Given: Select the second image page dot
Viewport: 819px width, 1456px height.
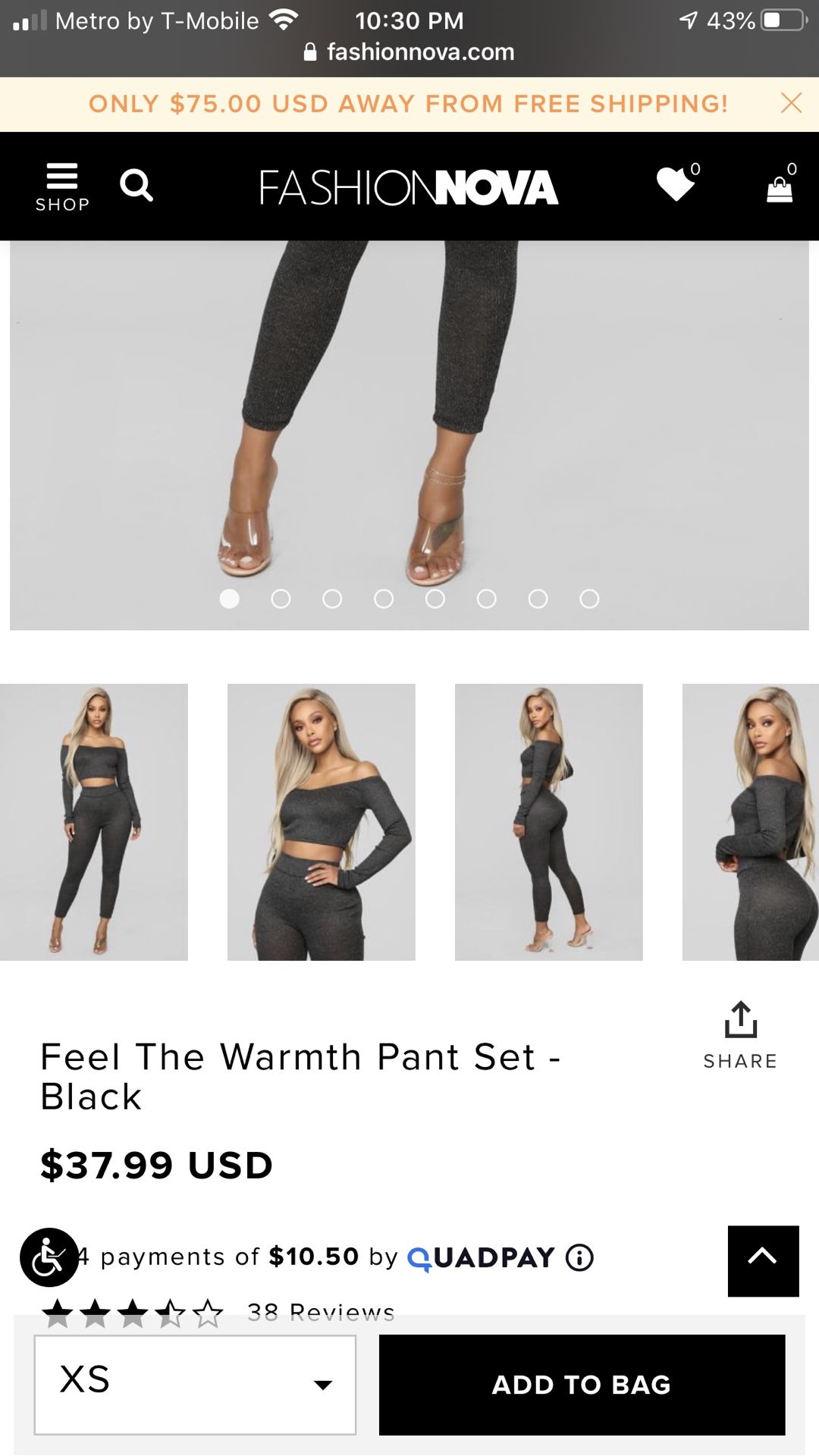Looking at the screenshot, I should [281, 599].
